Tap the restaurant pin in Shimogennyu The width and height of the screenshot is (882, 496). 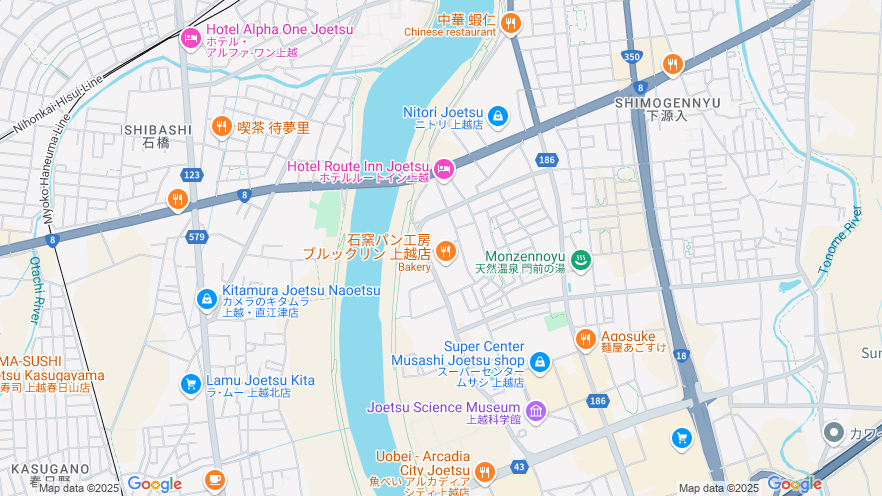click(672, 64)
